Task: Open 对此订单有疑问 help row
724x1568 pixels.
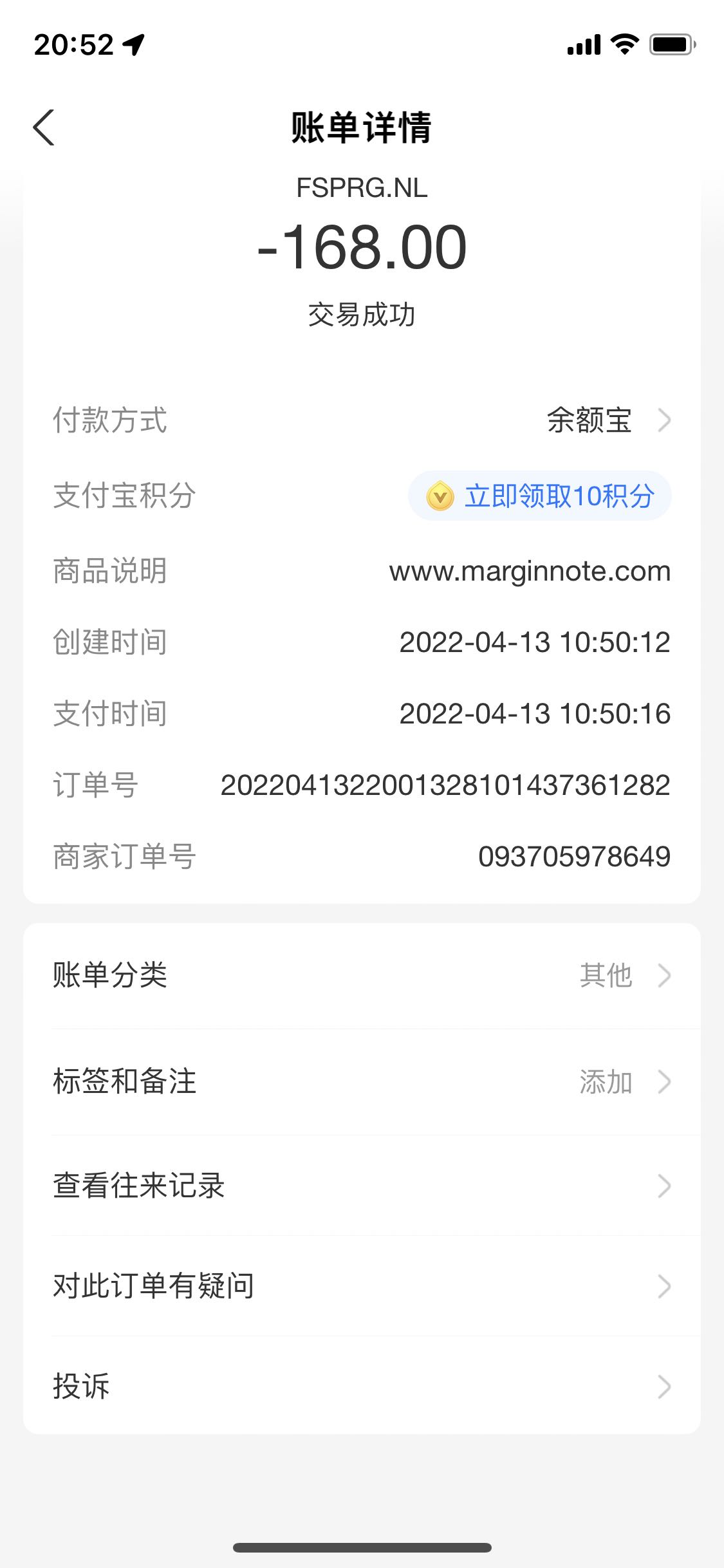Action: (362, 1286)
